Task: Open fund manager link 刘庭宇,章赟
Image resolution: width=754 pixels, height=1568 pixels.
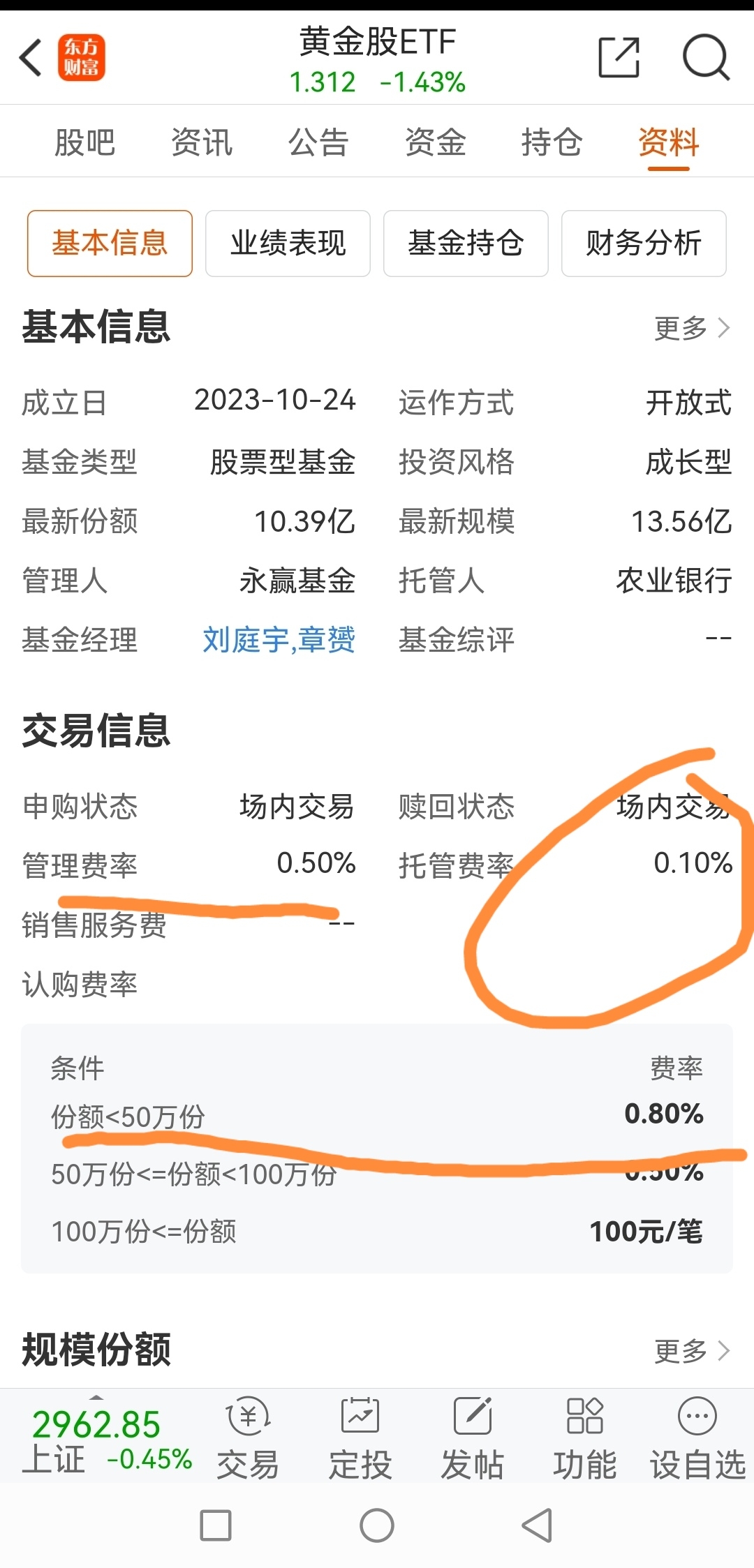Action: [281, 642]
